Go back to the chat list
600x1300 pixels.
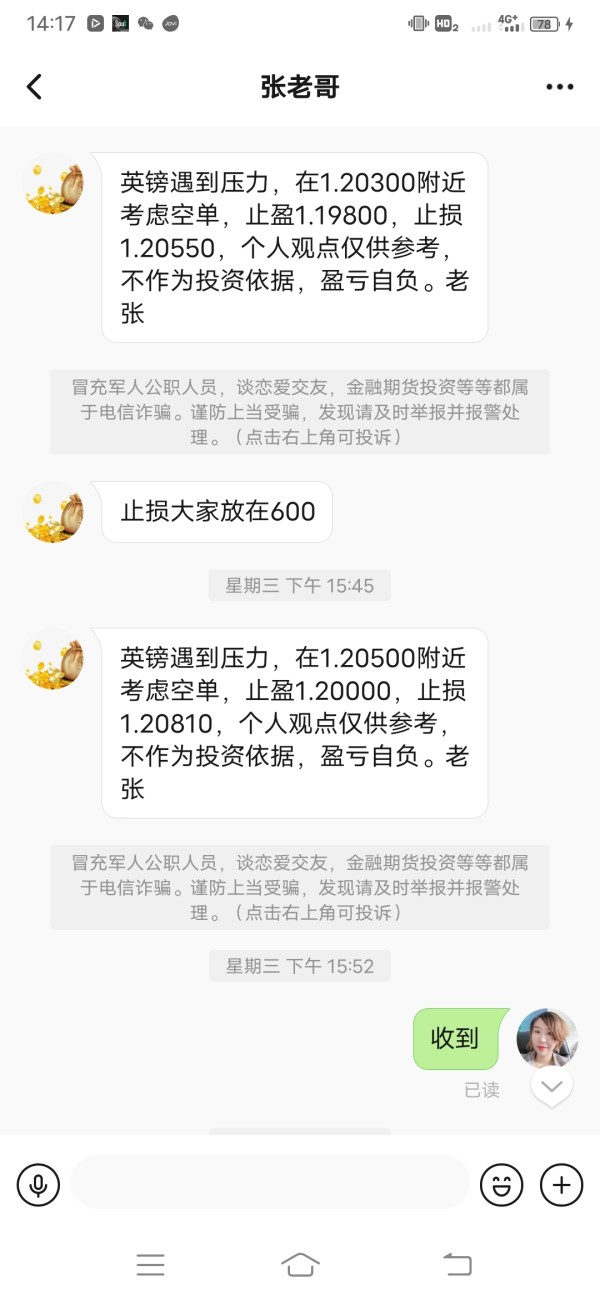(35, 87)
